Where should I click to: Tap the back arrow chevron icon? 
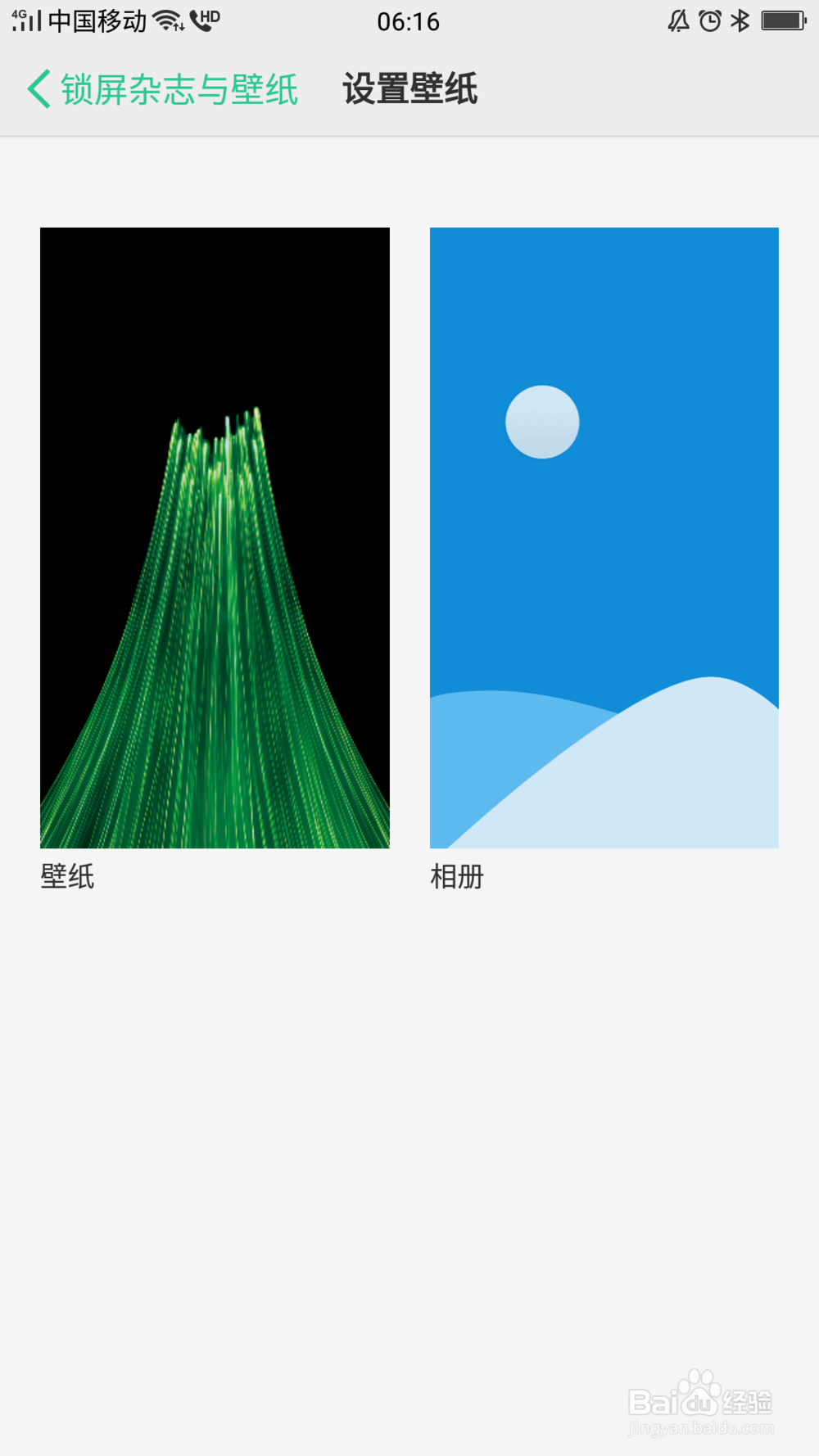37,90
